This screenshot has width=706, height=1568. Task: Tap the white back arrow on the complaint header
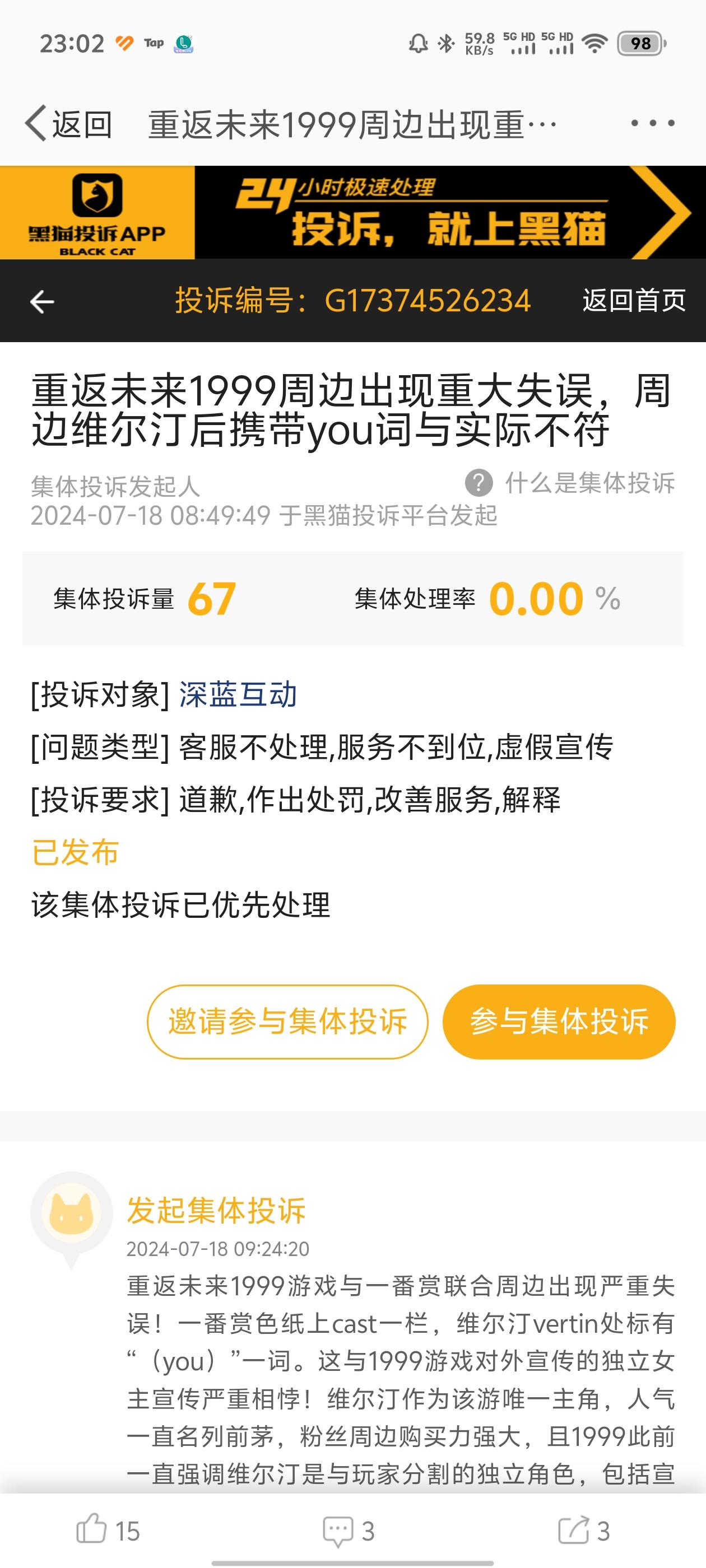point(40,301)
